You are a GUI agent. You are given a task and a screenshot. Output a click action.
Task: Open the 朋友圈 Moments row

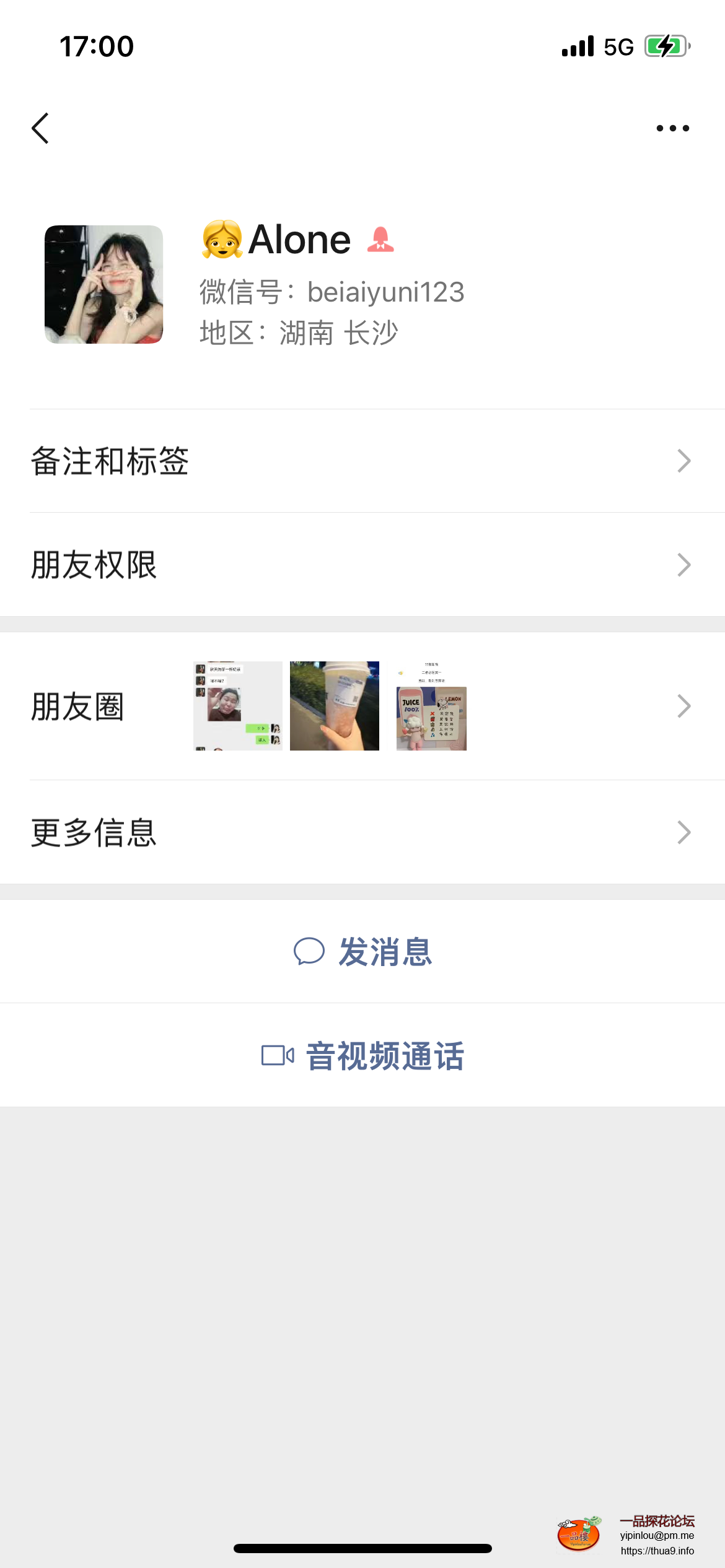tap(362, 706)
